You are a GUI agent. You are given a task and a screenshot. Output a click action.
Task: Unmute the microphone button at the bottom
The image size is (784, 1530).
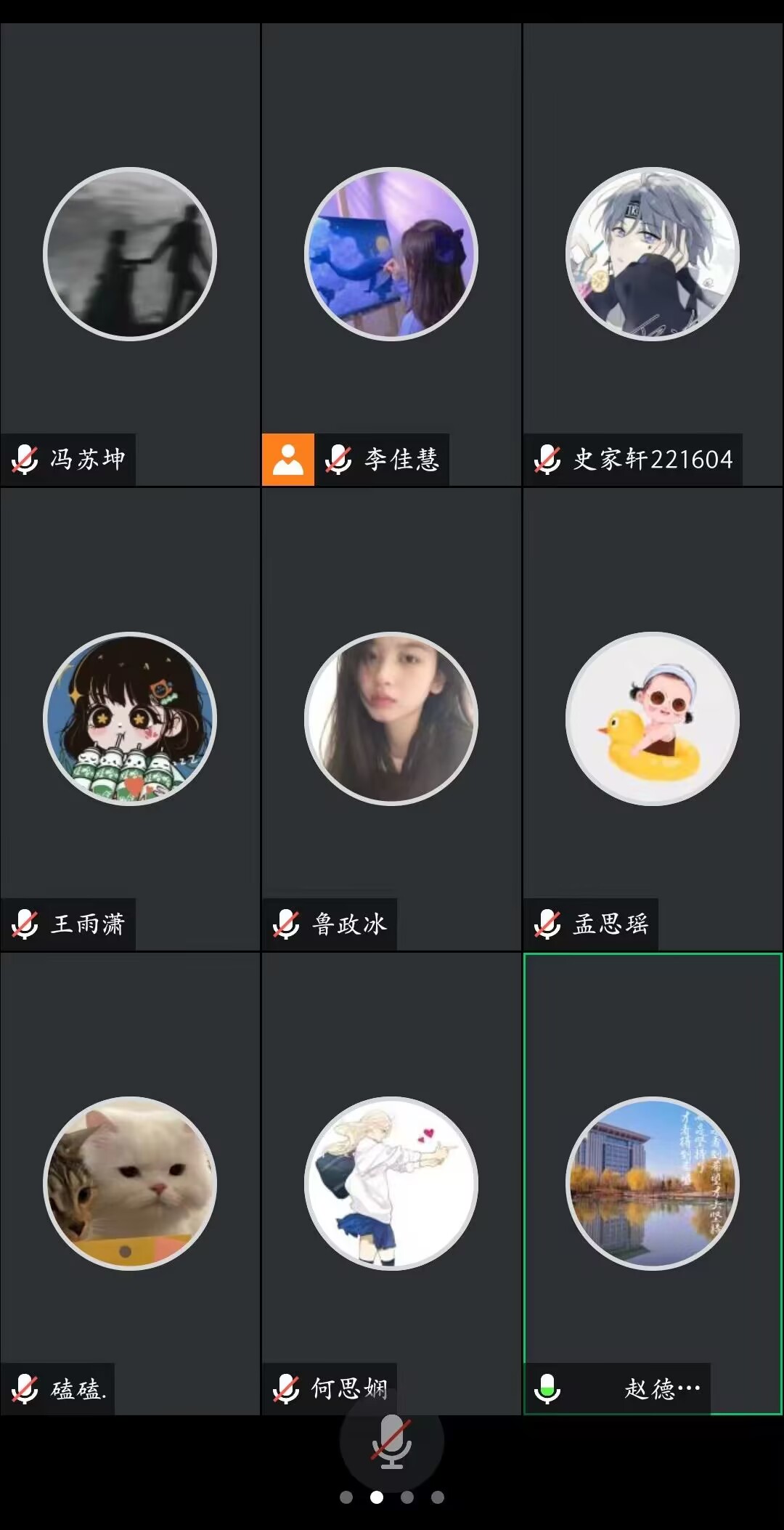pos(391,1441)
